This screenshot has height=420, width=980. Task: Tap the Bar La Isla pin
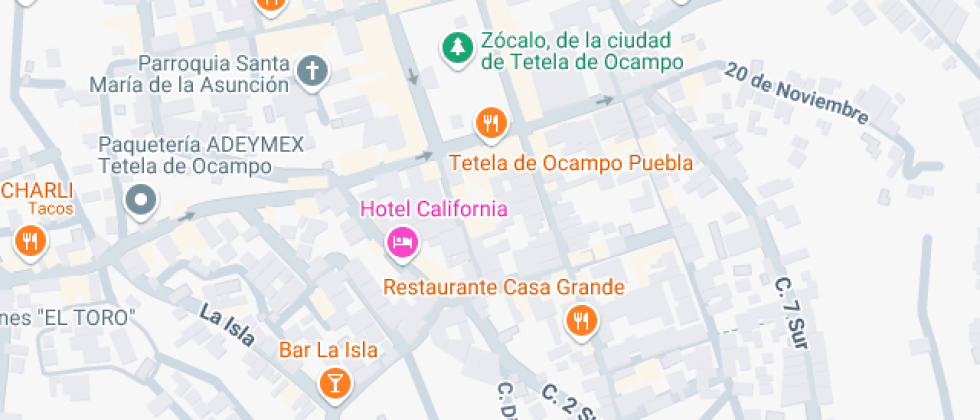pos(334,381)
